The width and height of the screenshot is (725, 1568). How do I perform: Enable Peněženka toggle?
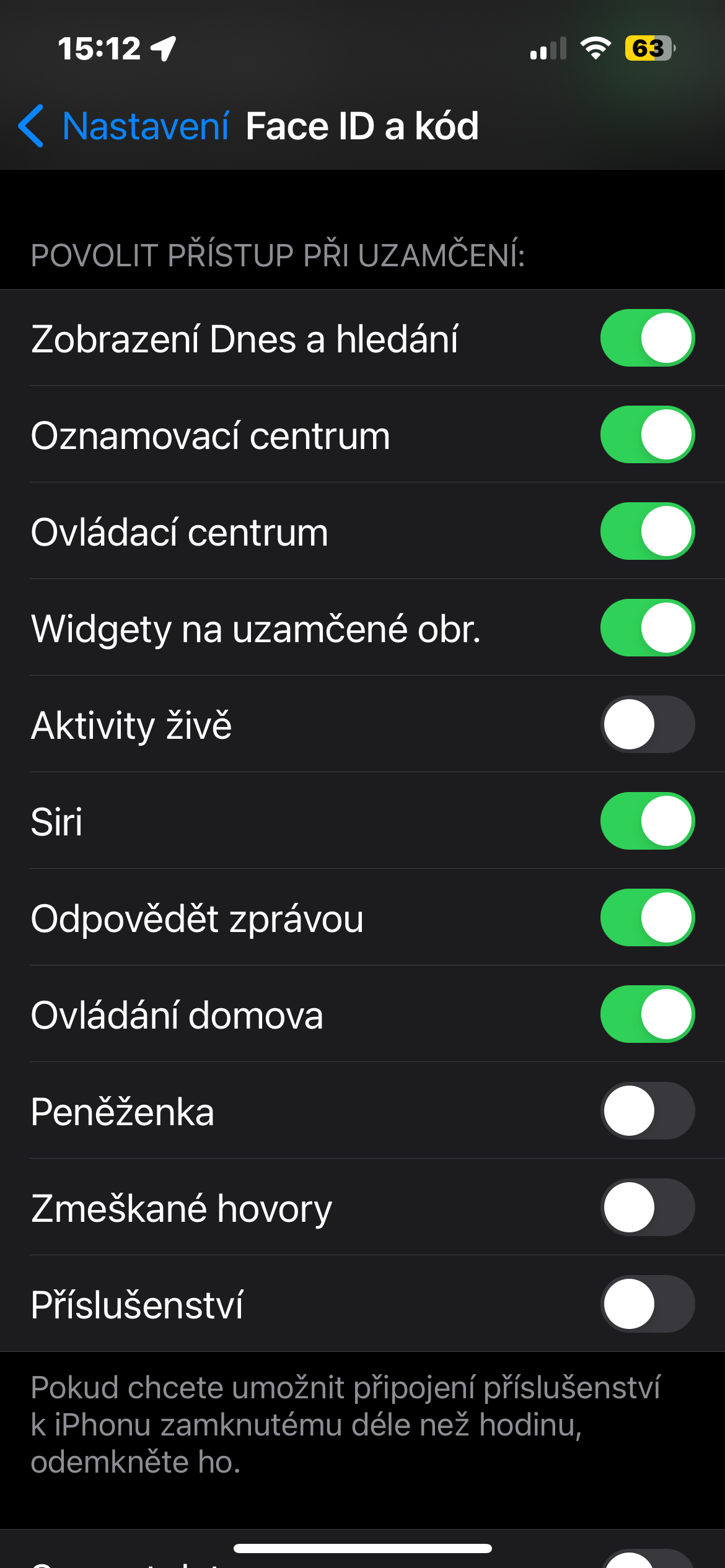647,1111
